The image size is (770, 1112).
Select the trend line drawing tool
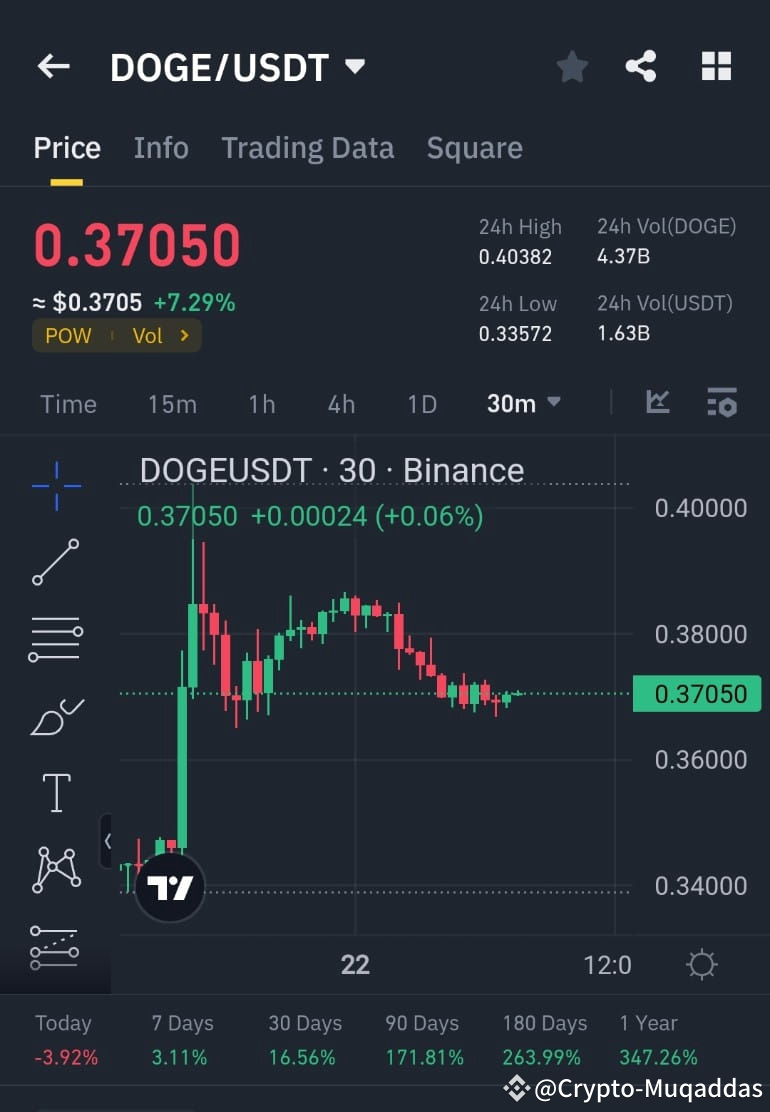(x=55, y=562)
